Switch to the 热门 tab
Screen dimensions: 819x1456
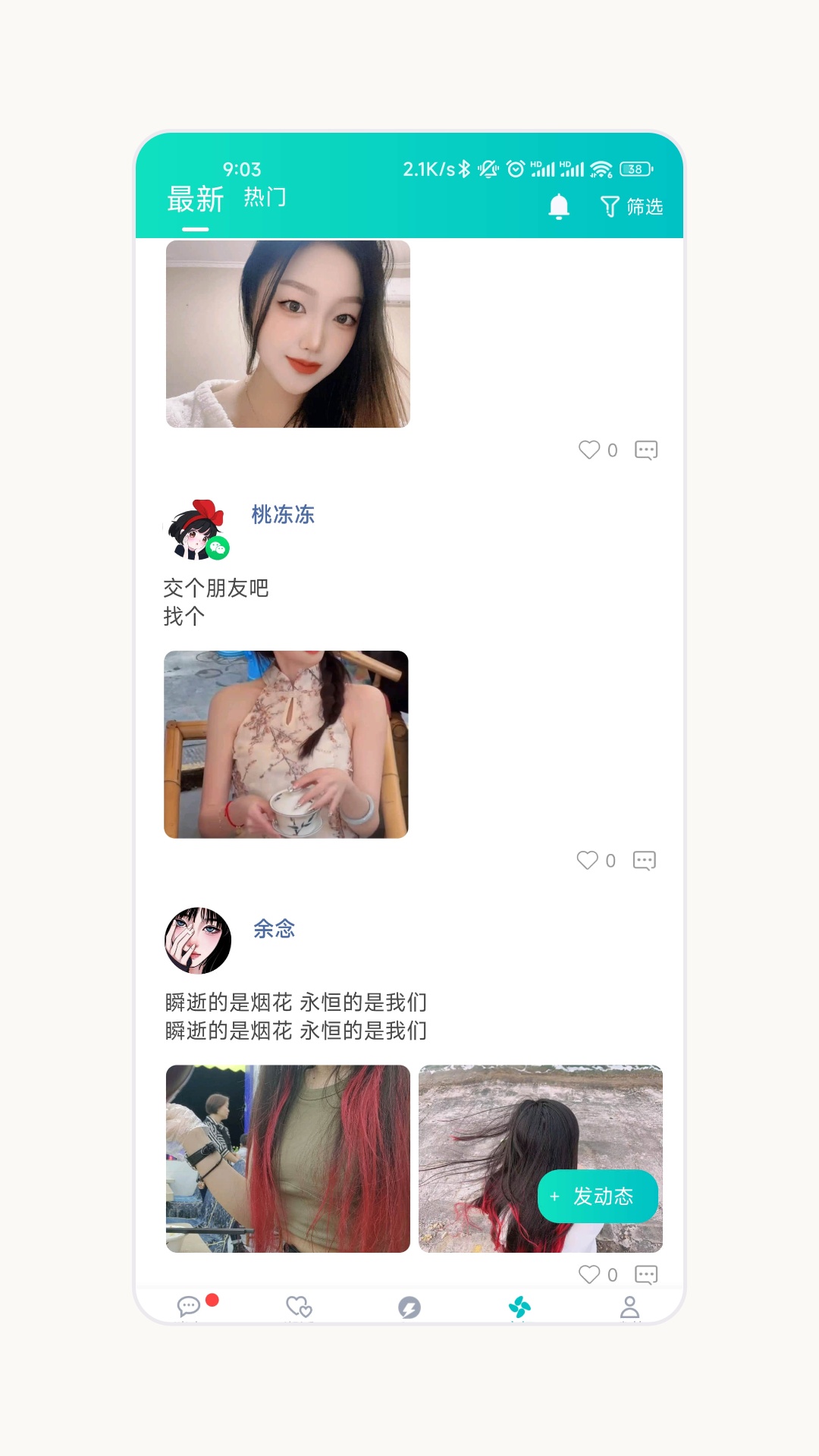click(264, 198)
